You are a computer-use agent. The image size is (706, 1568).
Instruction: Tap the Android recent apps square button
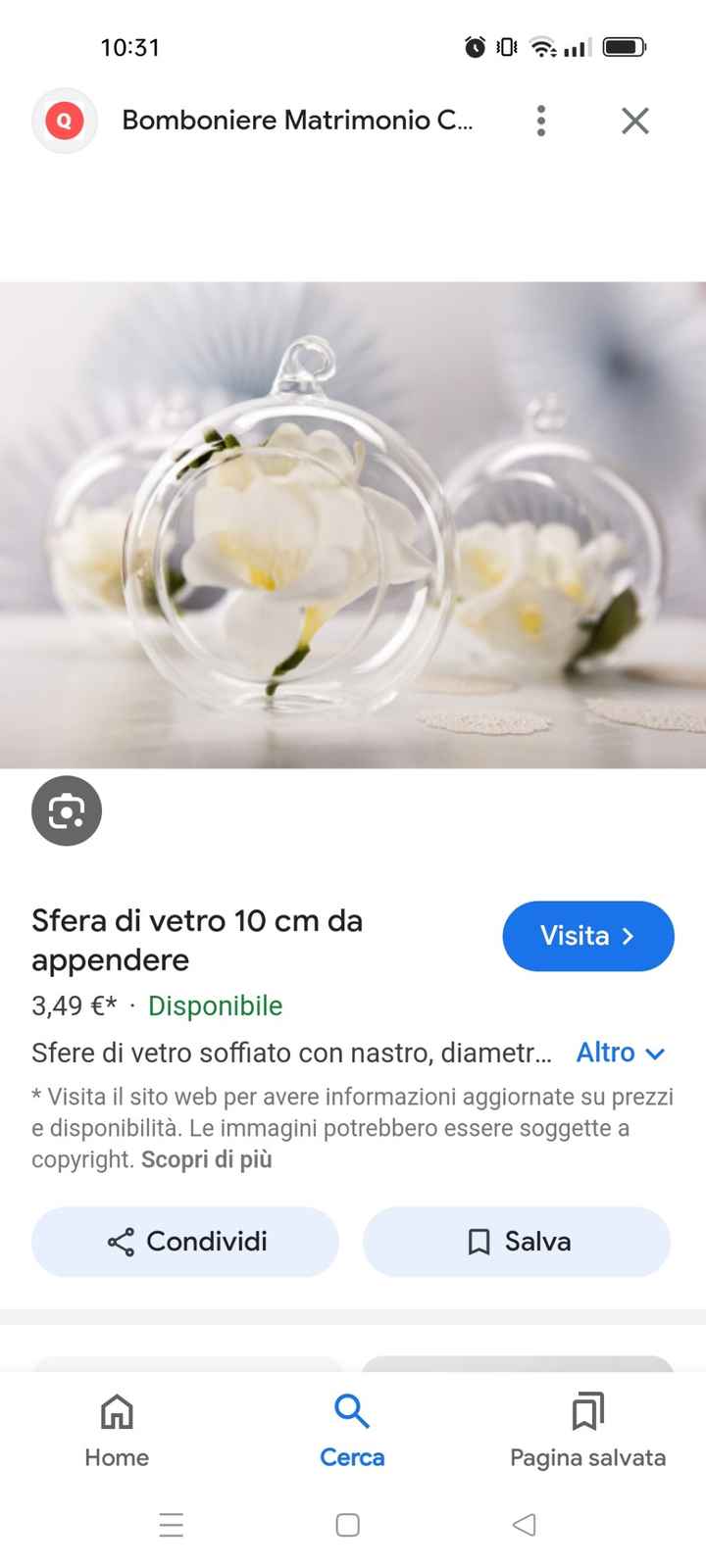(347, 1525)
